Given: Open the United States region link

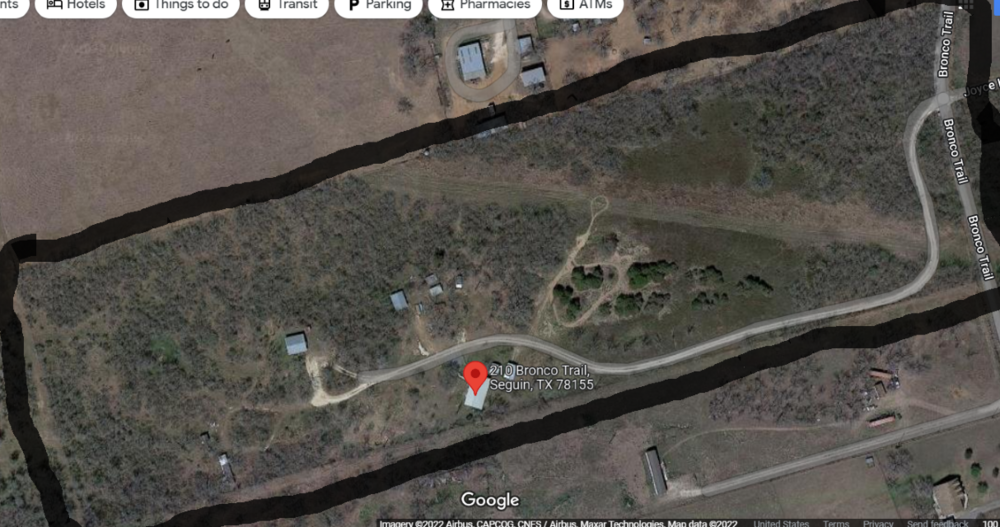Looking at the screenshot, I should [x=781, y=523].
